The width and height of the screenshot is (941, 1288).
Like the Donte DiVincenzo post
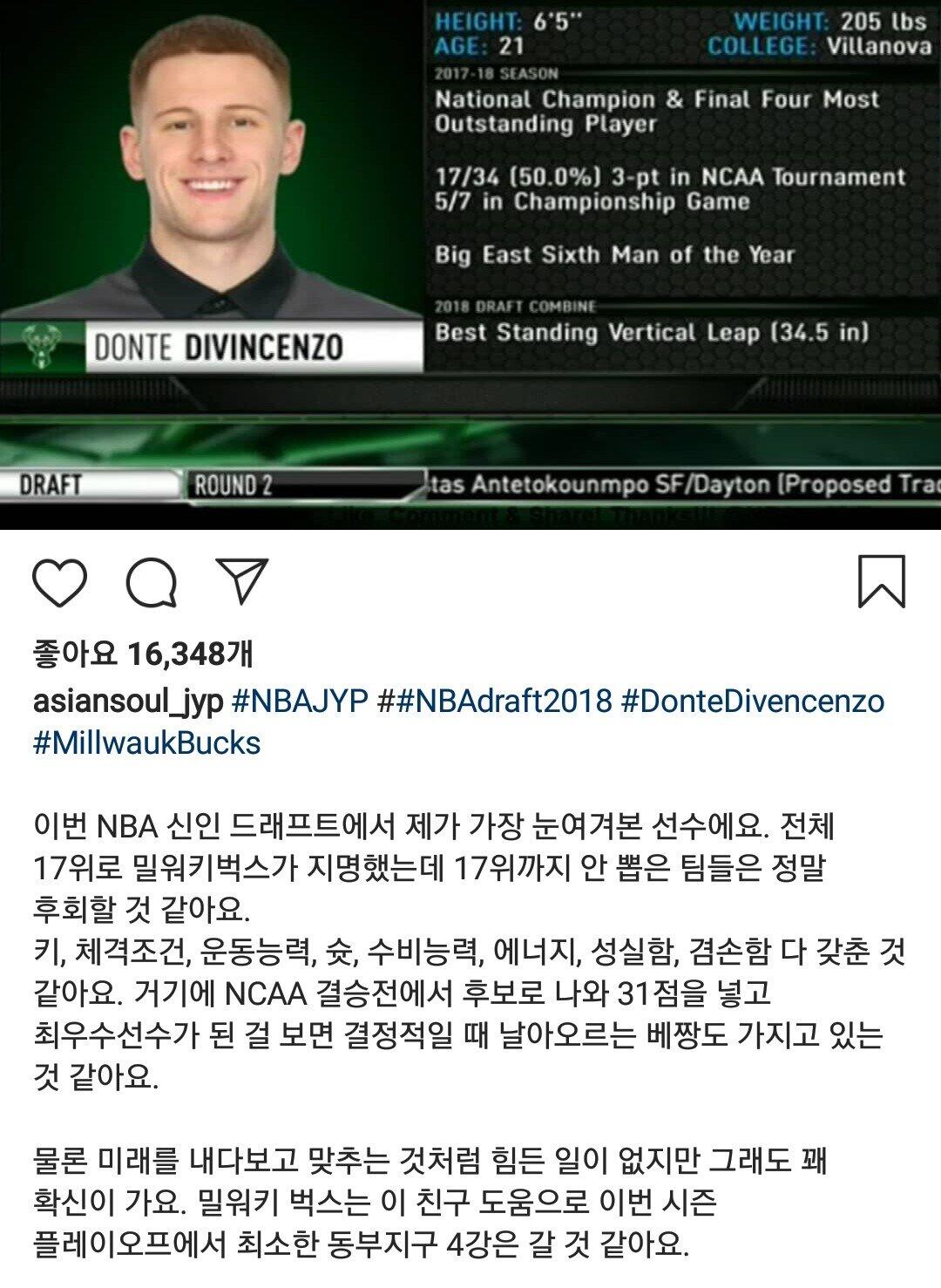[60, 581]
